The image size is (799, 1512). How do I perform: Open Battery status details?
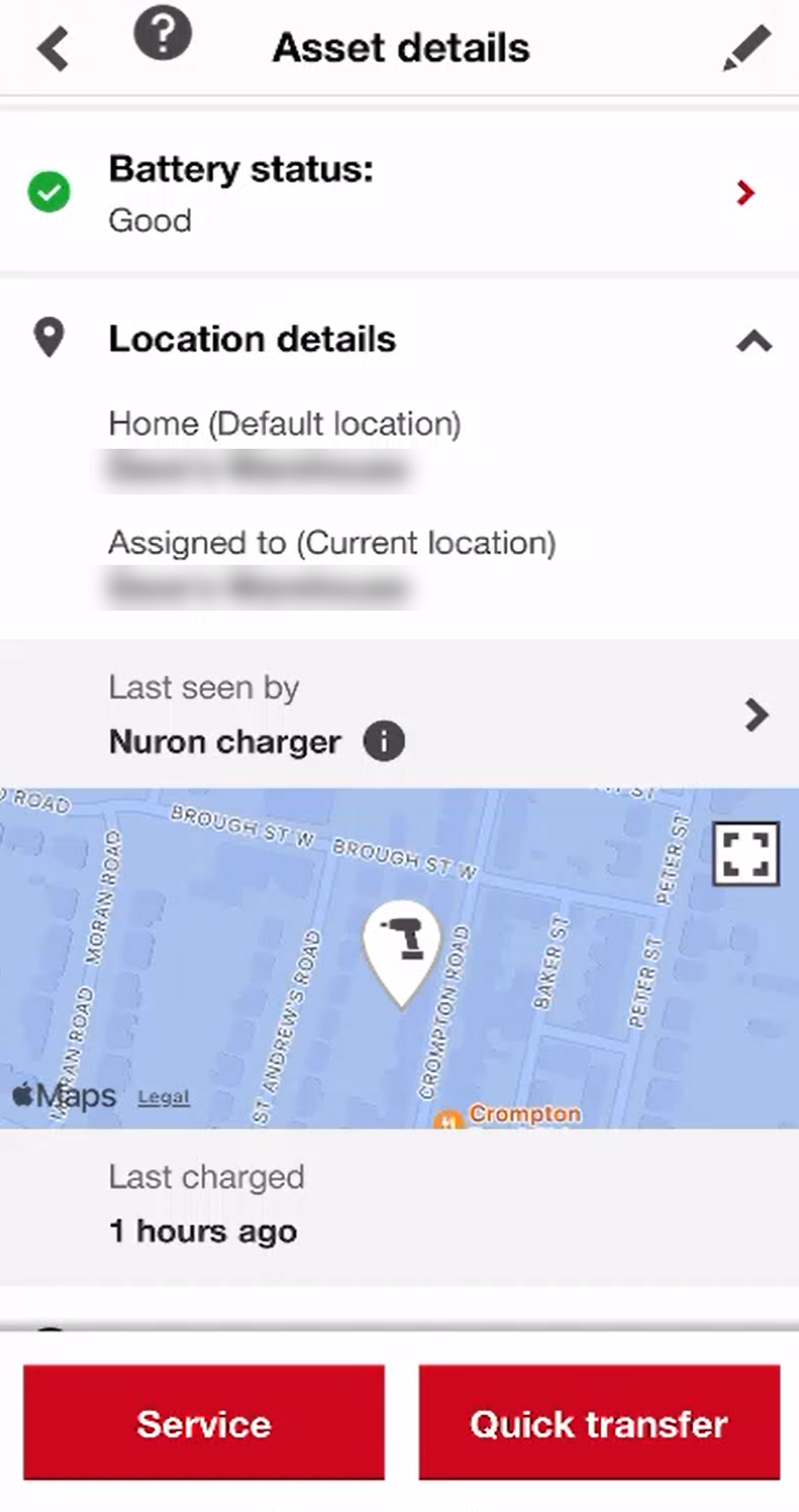click(745, 193)
